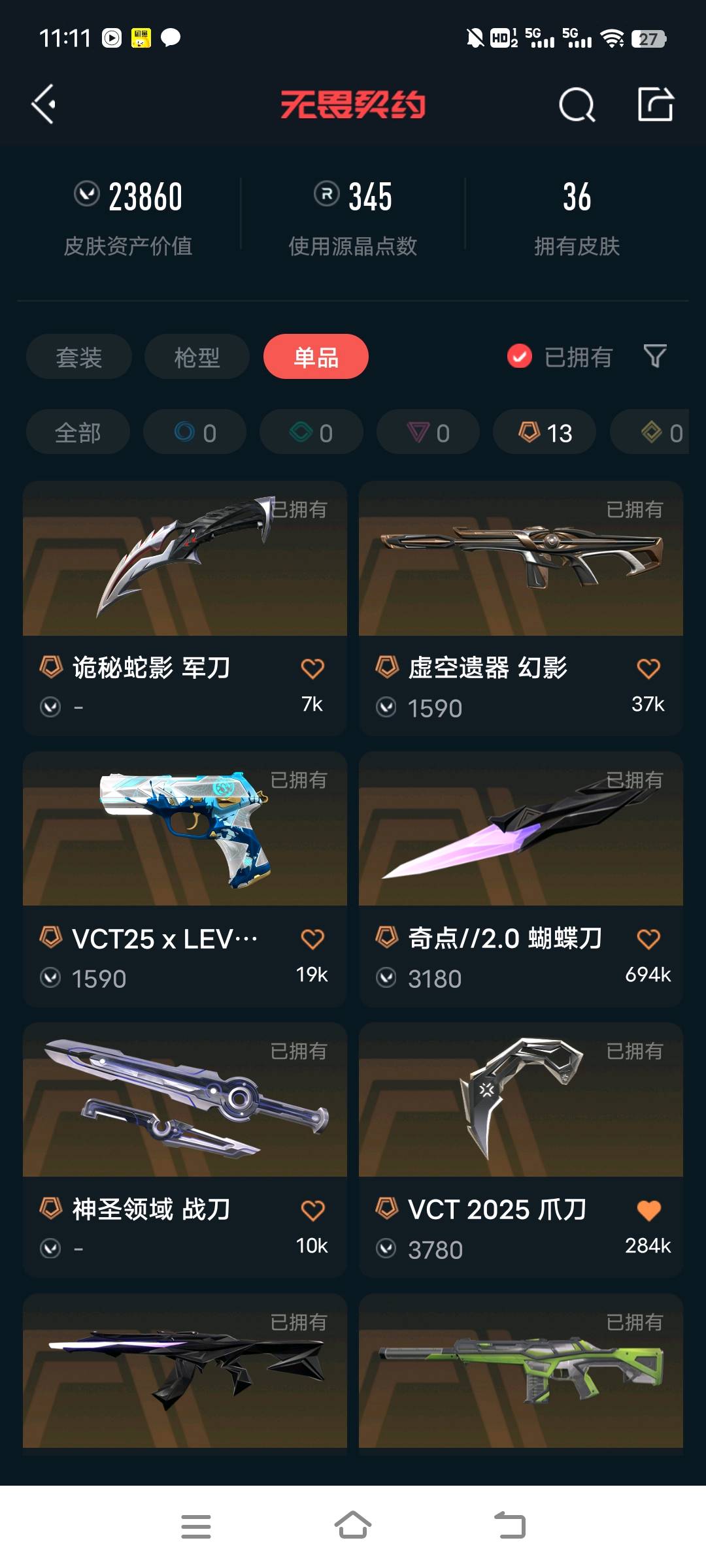Open the green rifle skin card
The height and width of the screenshot is (1568, 706).
coord(520,1371)
